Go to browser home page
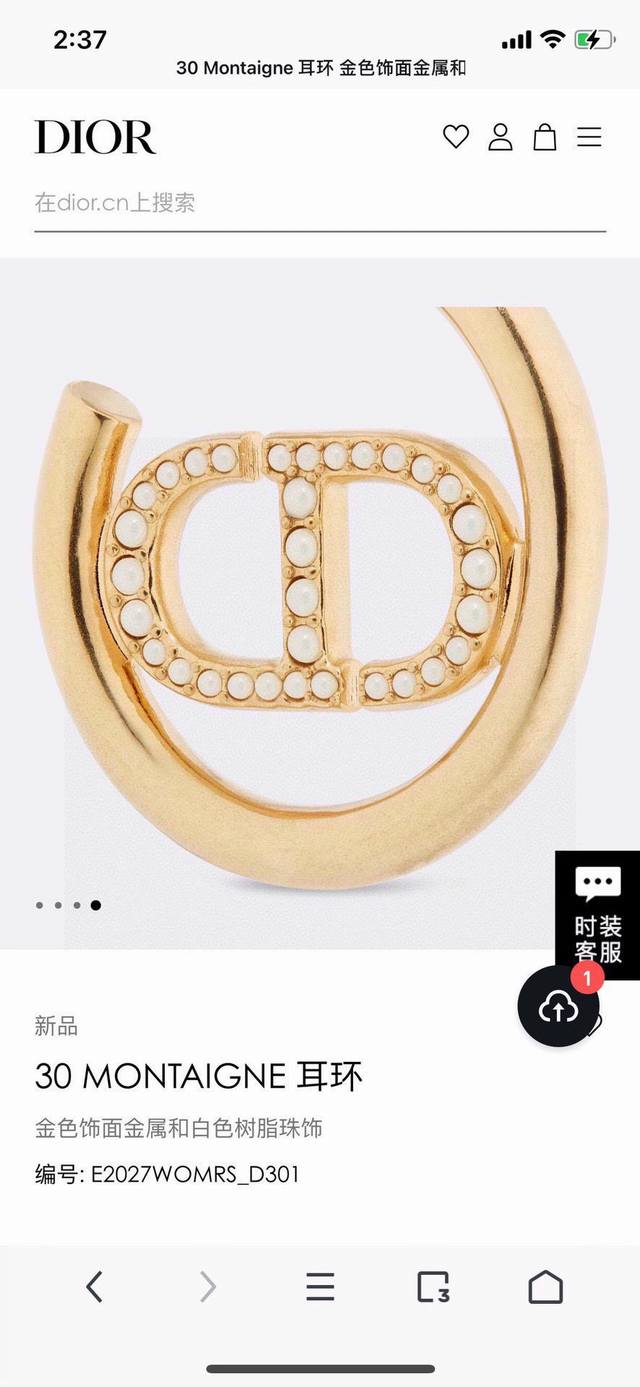Viewport: 640px width, 1387px height. click(x=545, y=1286)
